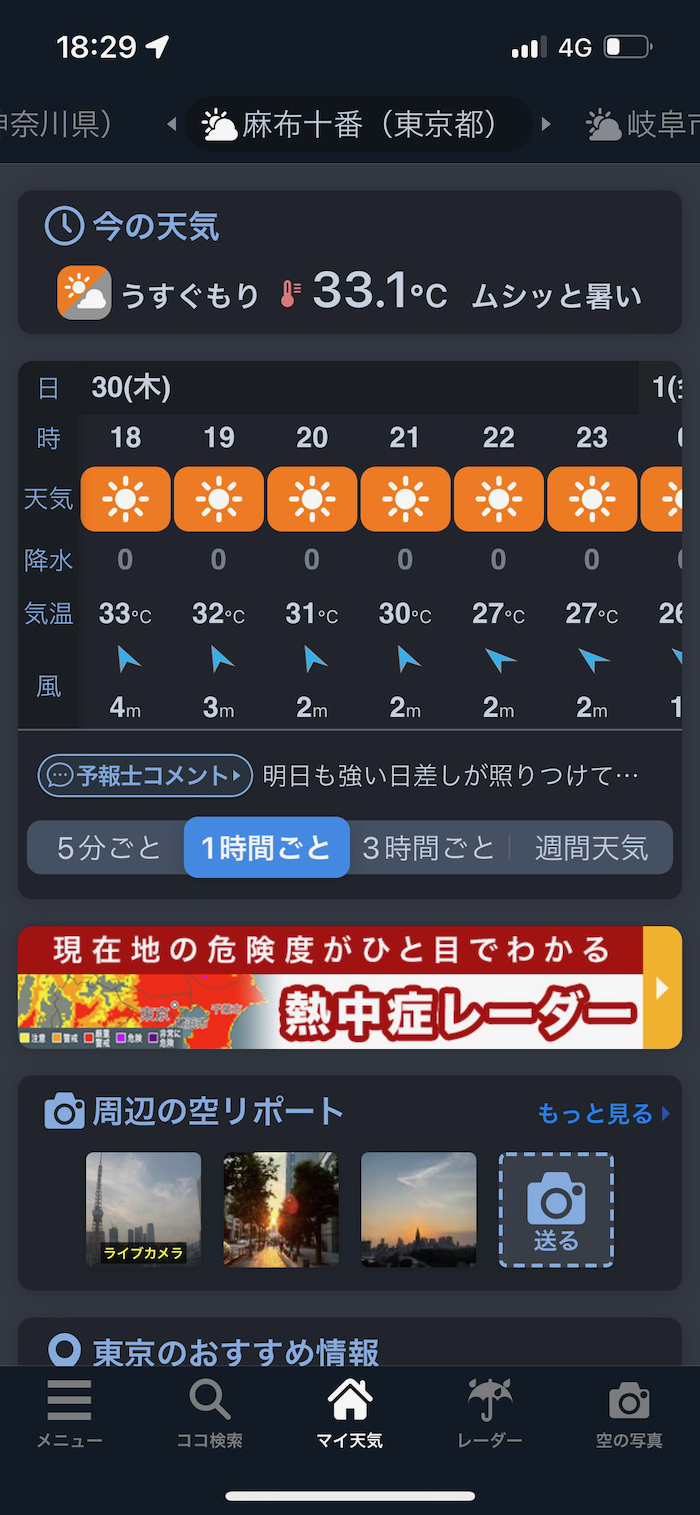
Task: Select the 1時間ごと hourly forecast
Action: pos(266,848)
